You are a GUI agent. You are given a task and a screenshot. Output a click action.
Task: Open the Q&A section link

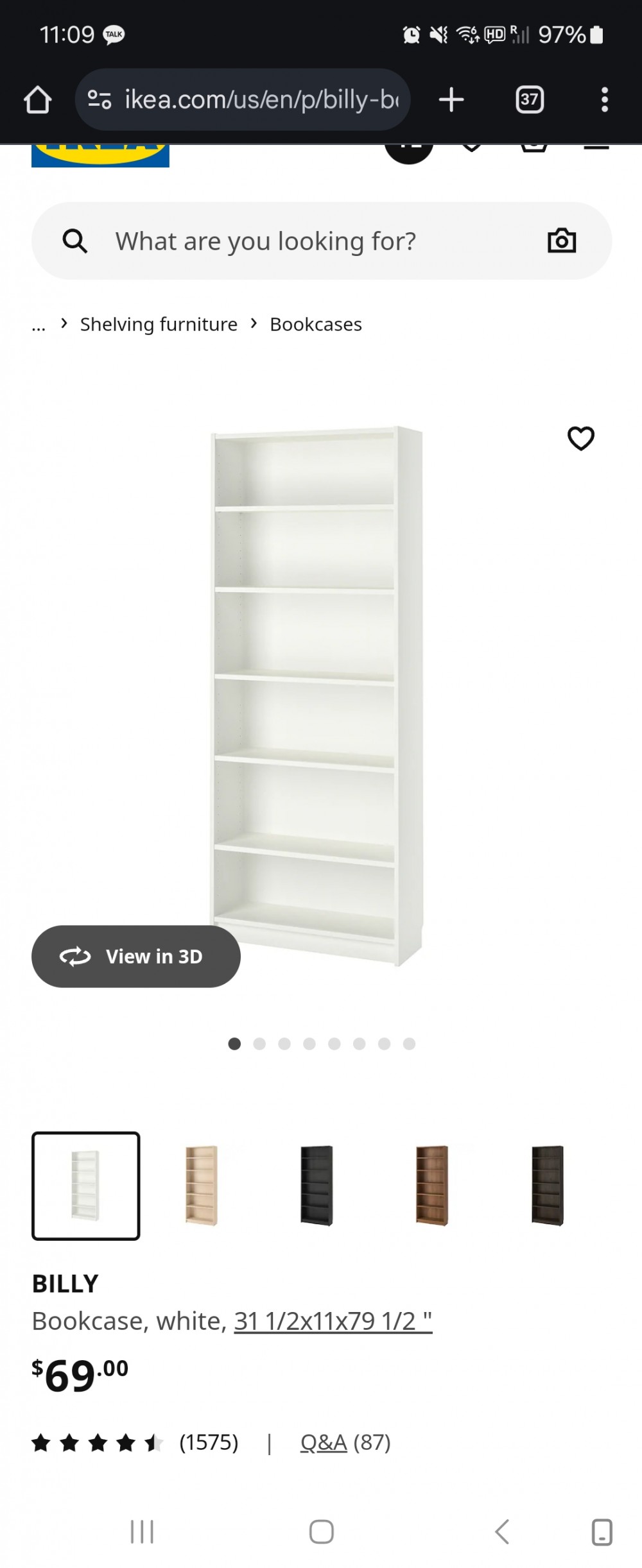(324, 1443)
